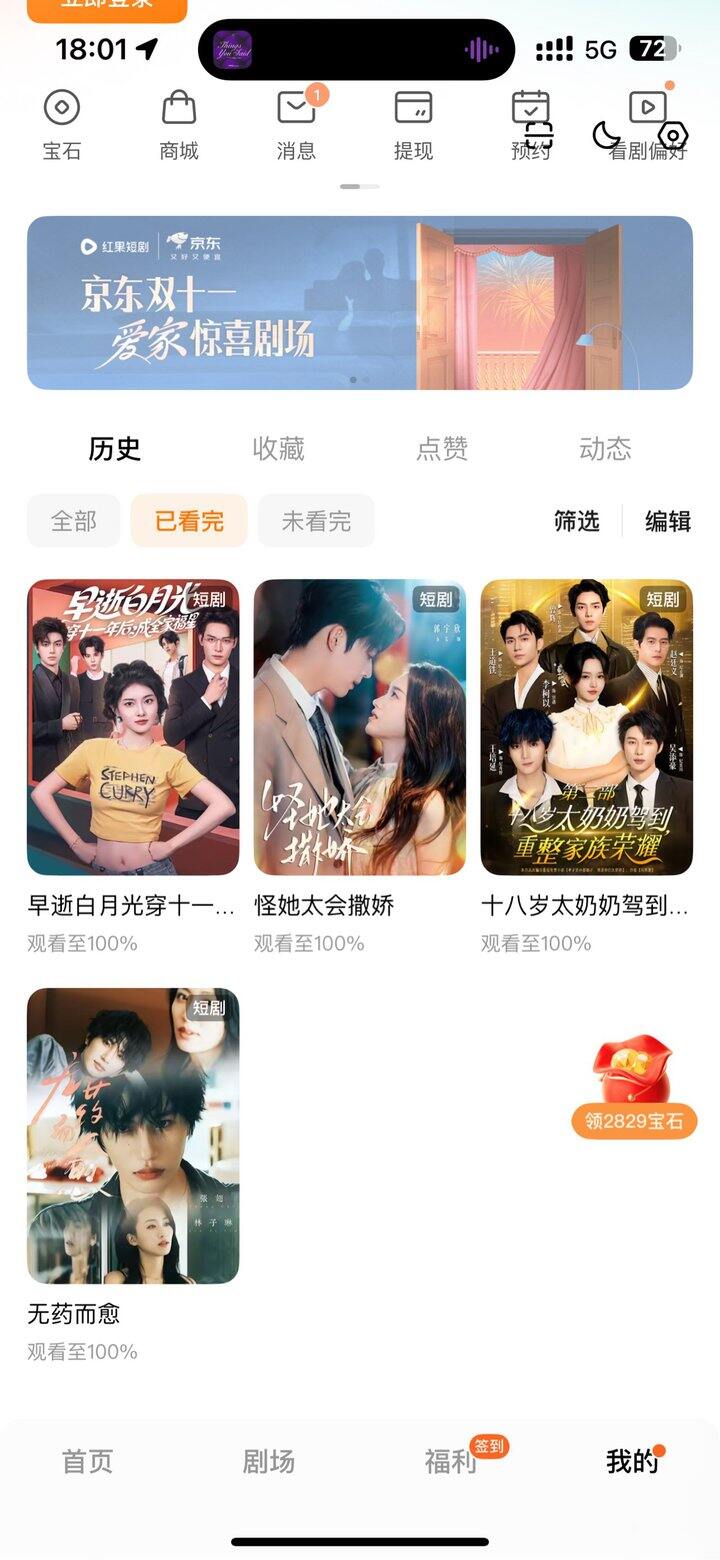The height and width of the screenshot is (1560, 720).
Task: Select the 未看完 filter chip
Action: [x=316, y=521]
